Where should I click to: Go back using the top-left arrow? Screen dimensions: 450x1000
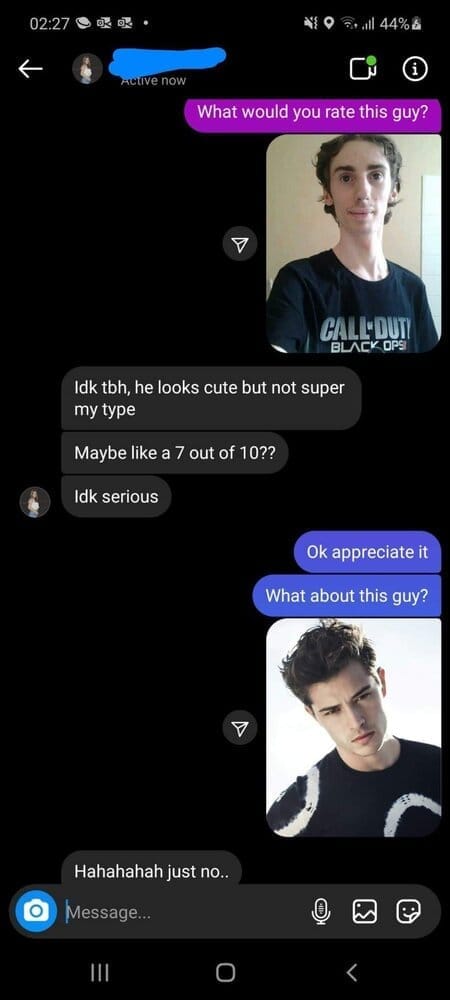[x=30, y=69]
